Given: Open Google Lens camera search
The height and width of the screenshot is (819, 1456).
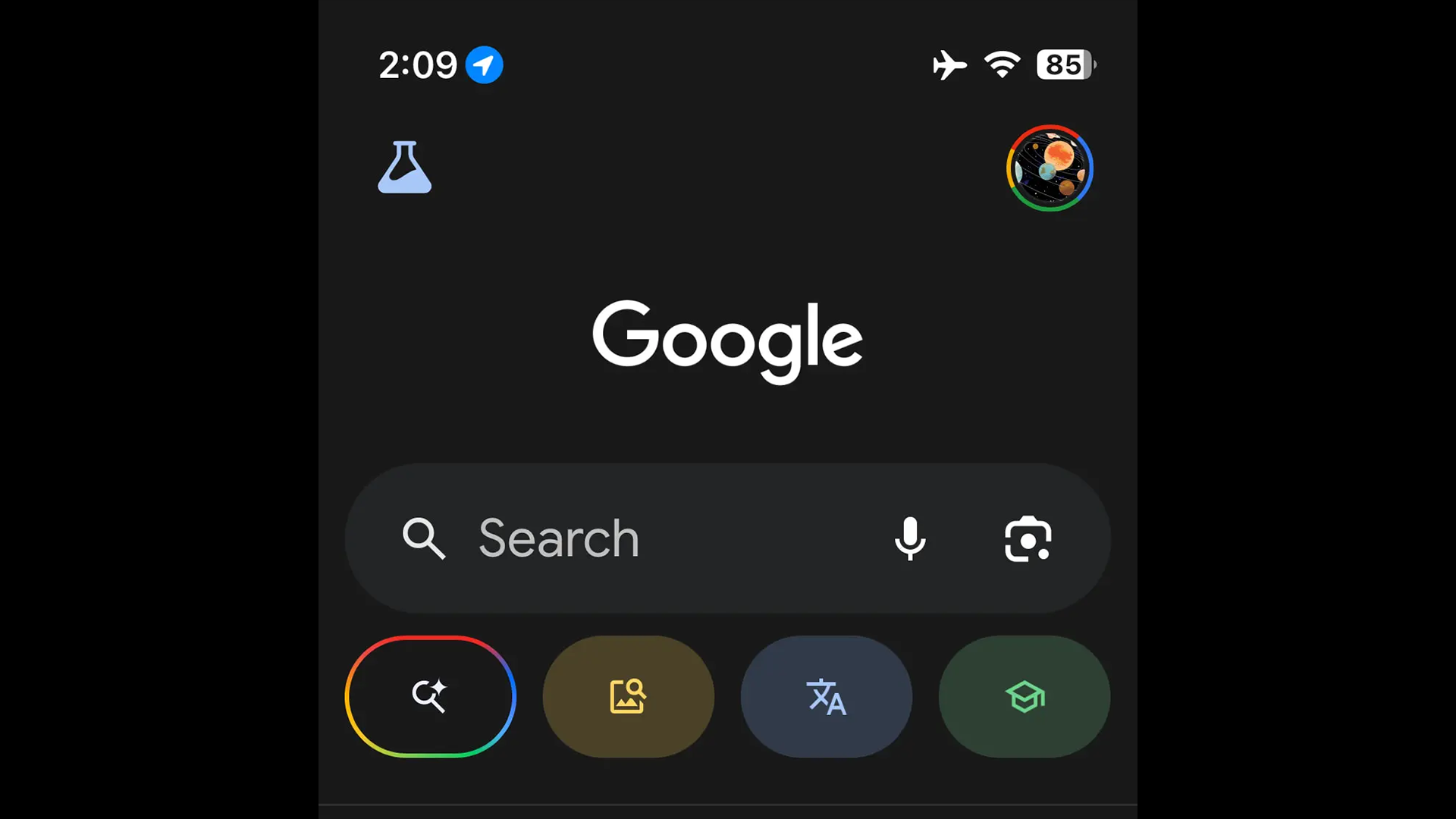Looking at the screenshot, I should click(x=1028, y=539).
